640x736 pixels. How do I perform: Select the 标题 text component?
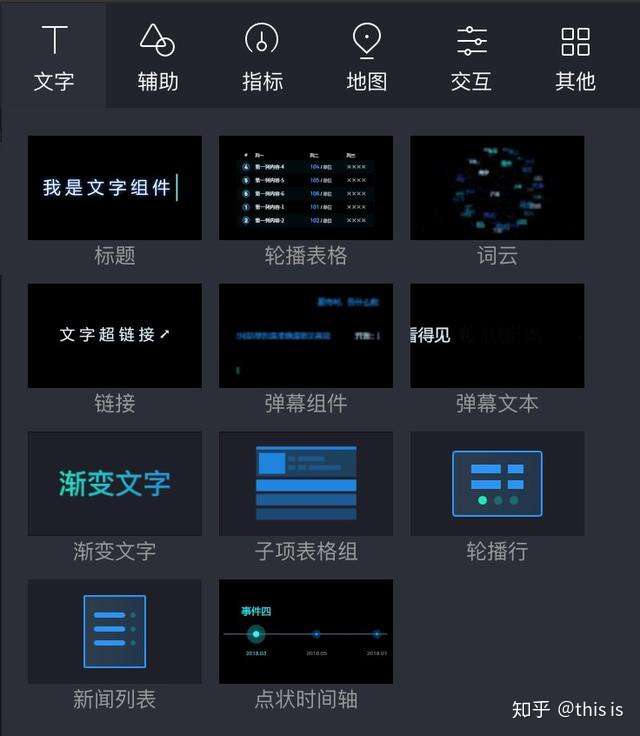(114, 188)
